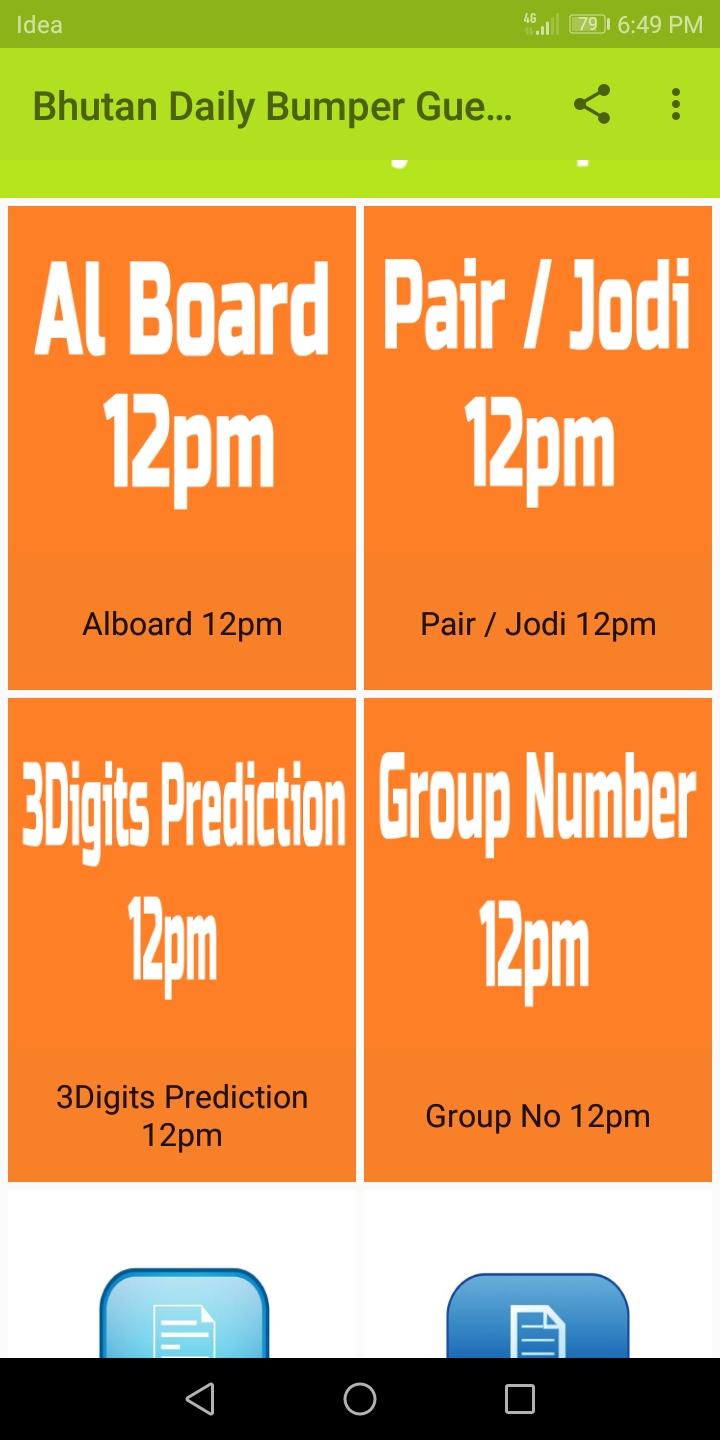Open the Pair / Jodi 12pm tile
The width and height of the screenshot is (720, 1440).
click(538, 448)
